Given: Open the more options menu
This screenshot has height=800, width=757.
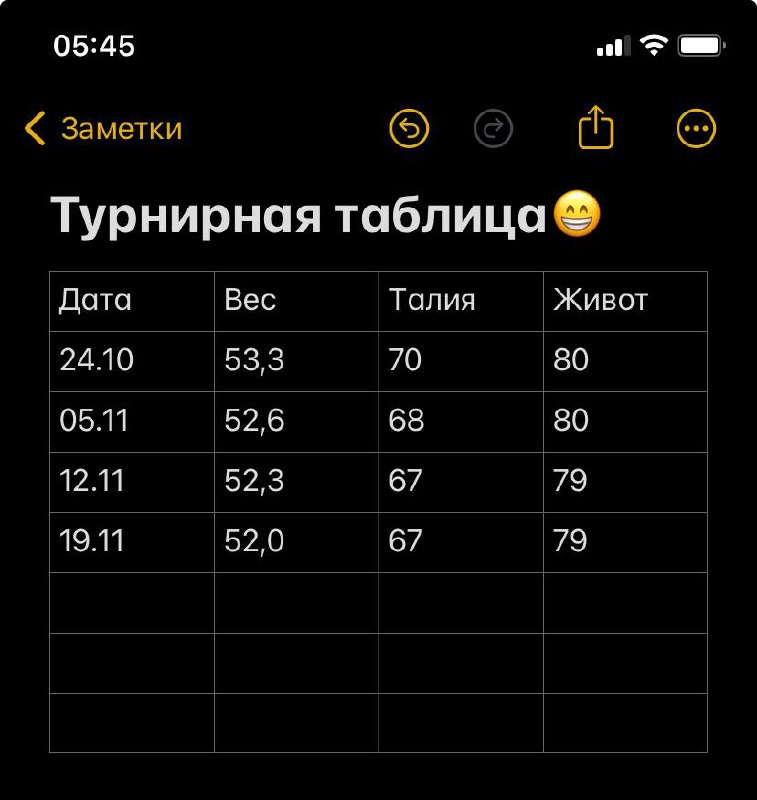Looking at the screenshot, I should click(696, 129).
